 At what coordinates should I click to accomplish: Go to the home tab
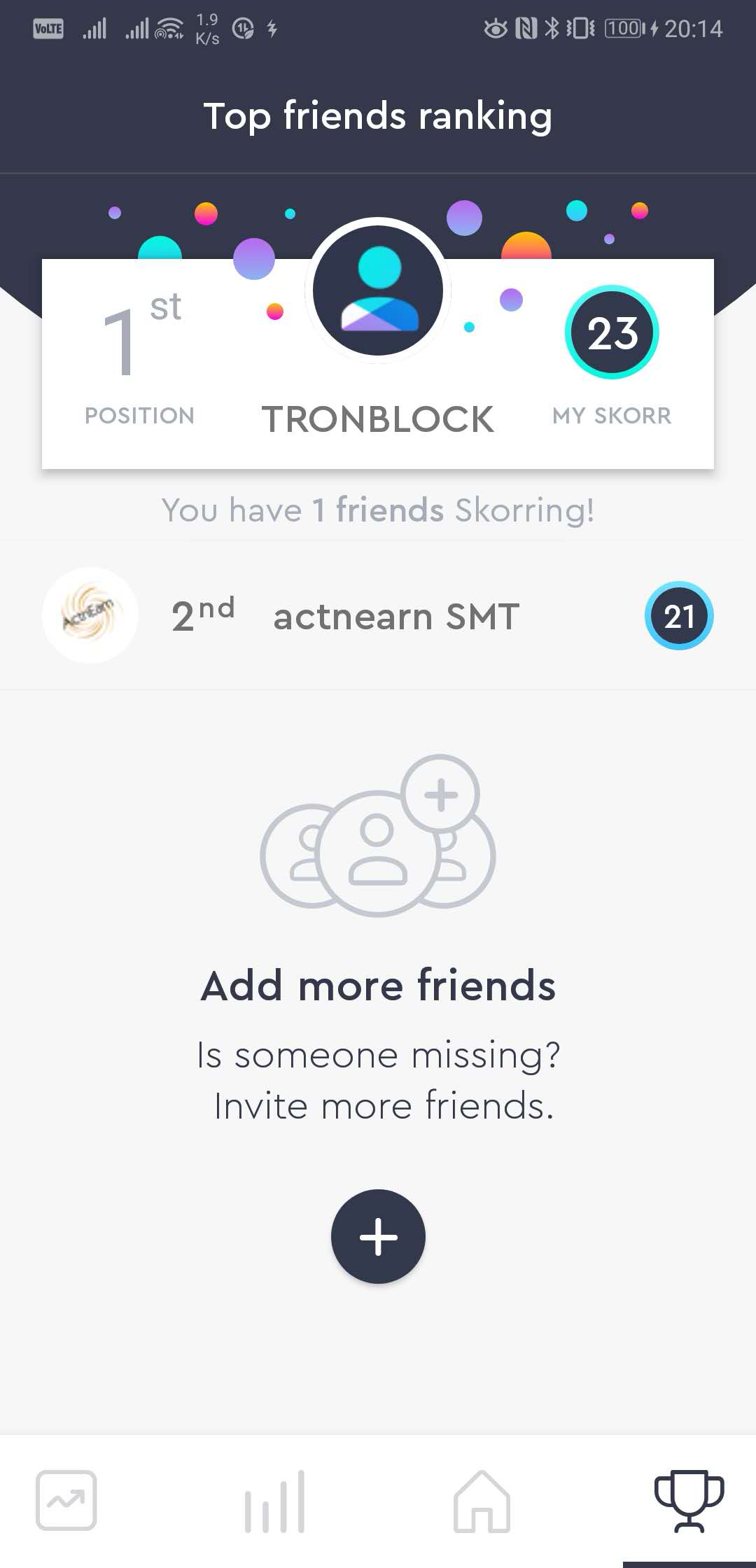tap(482, 1501)
